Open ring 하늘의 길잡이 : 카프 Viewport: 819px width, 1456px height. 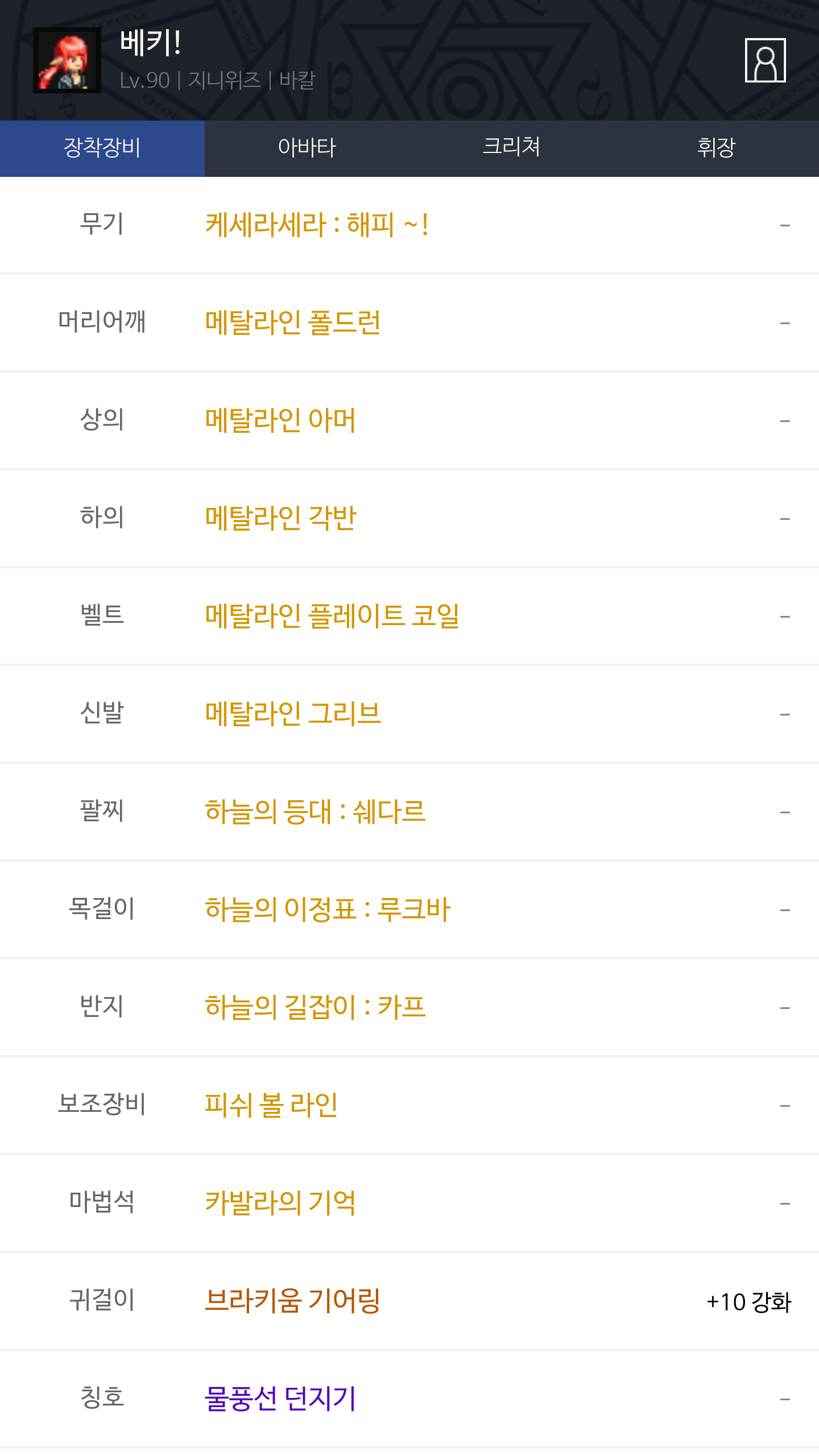315,1008
